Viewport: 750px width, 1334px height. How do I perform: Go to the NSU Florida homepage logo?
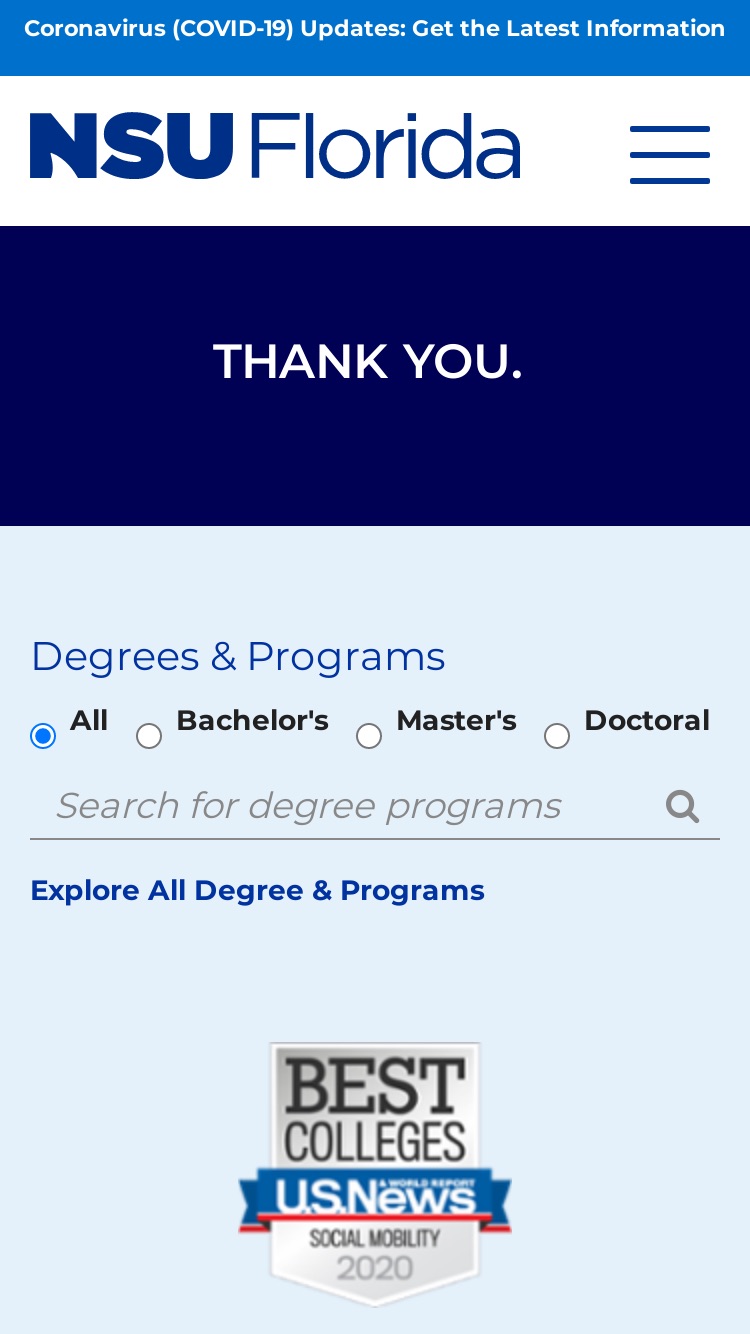(275, 146)
